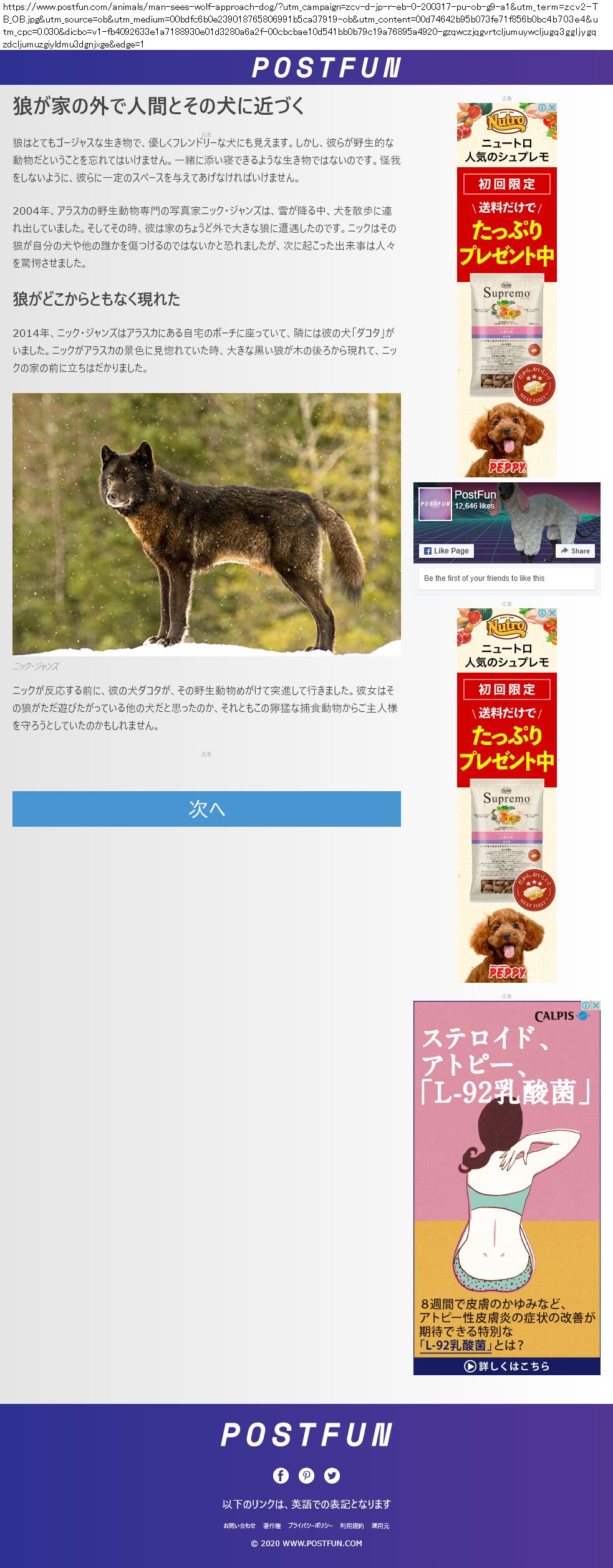The image size is (613, 1568).
Task: Like the PostFun Facebook page
Action: [446, 551]
